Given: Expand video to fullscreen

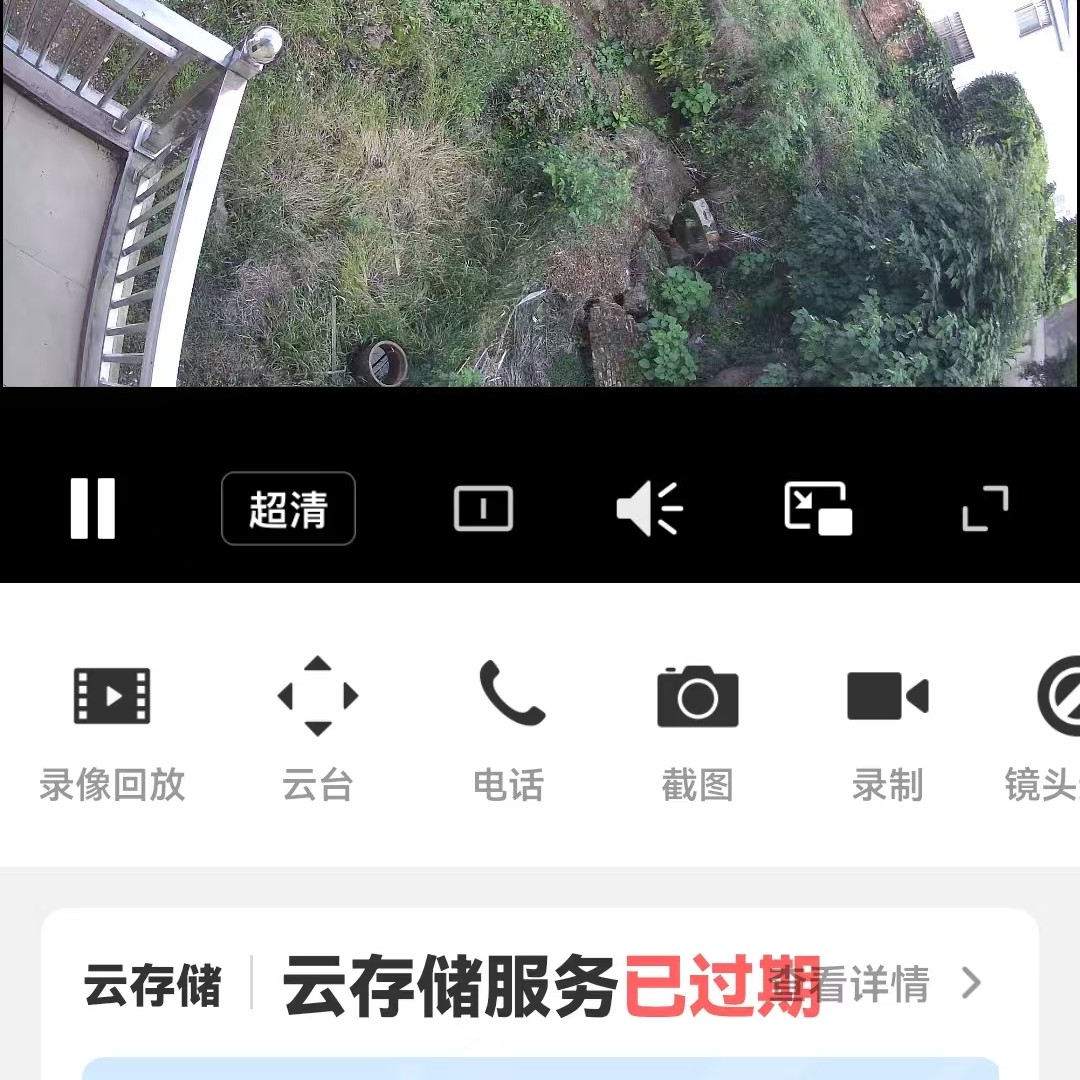Looking at the screenshot, I should point(985,508).
